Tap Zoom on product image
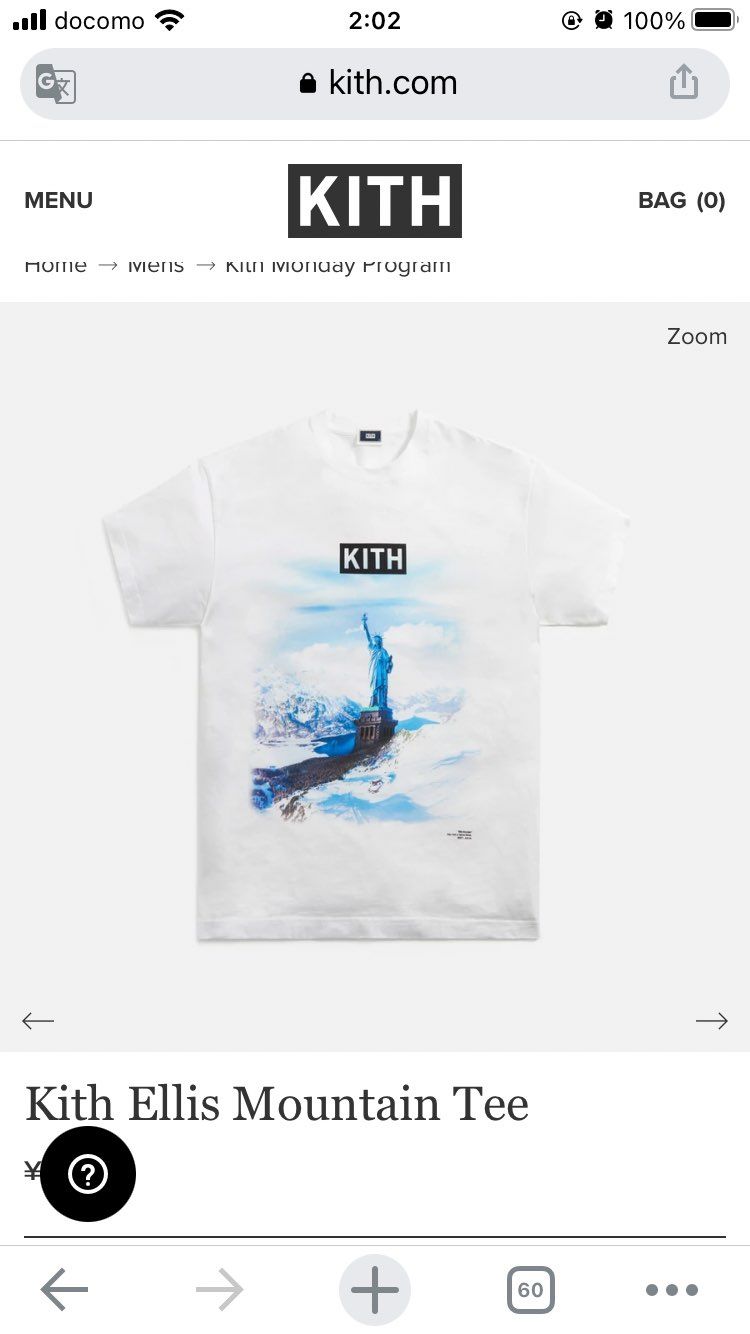 [x=697, y=336]
